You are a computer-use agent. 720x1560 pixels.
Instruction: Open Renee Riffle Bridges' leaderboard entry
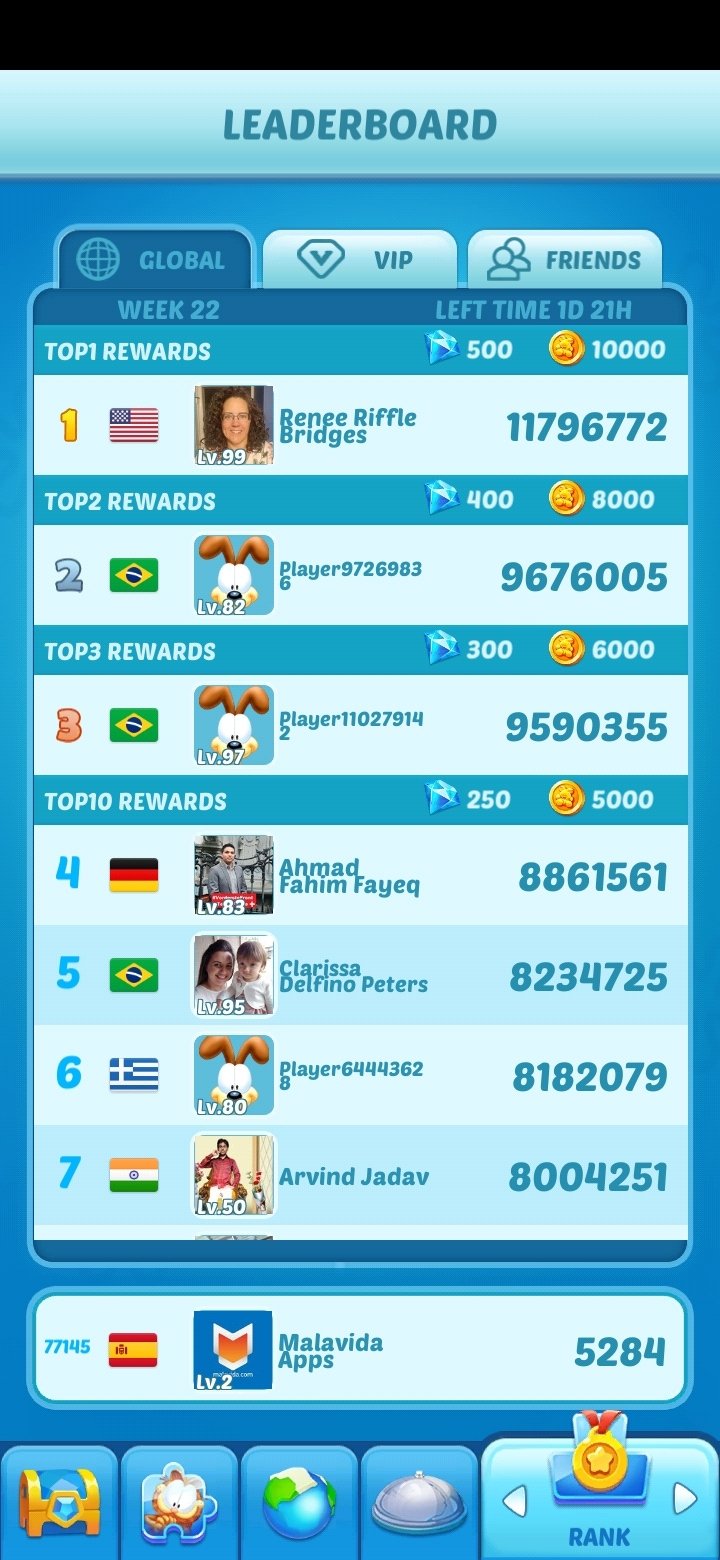click(360, 426)
